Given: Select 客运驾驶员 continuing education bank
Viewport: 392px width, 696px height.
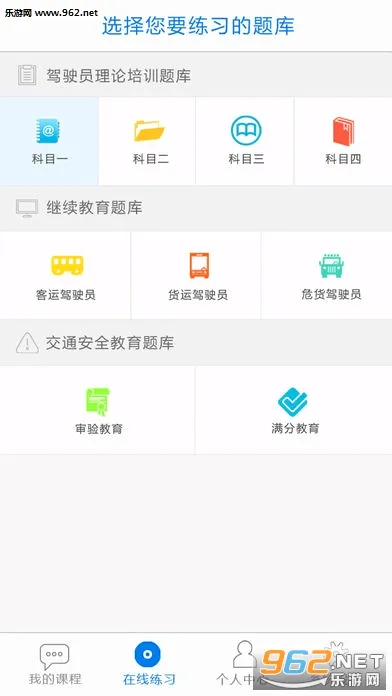Looking at the screenshot, I should [65, 275].
